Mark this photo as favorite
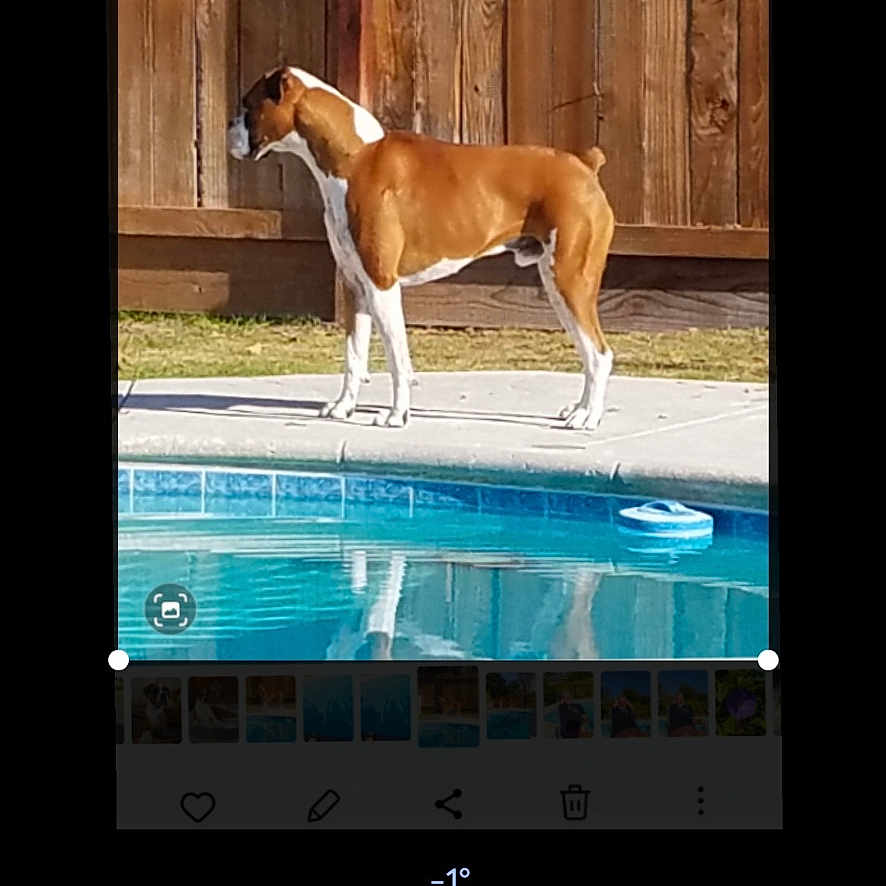Image resolution: width=886 pixels, height=886 pixels. [198, 805]
